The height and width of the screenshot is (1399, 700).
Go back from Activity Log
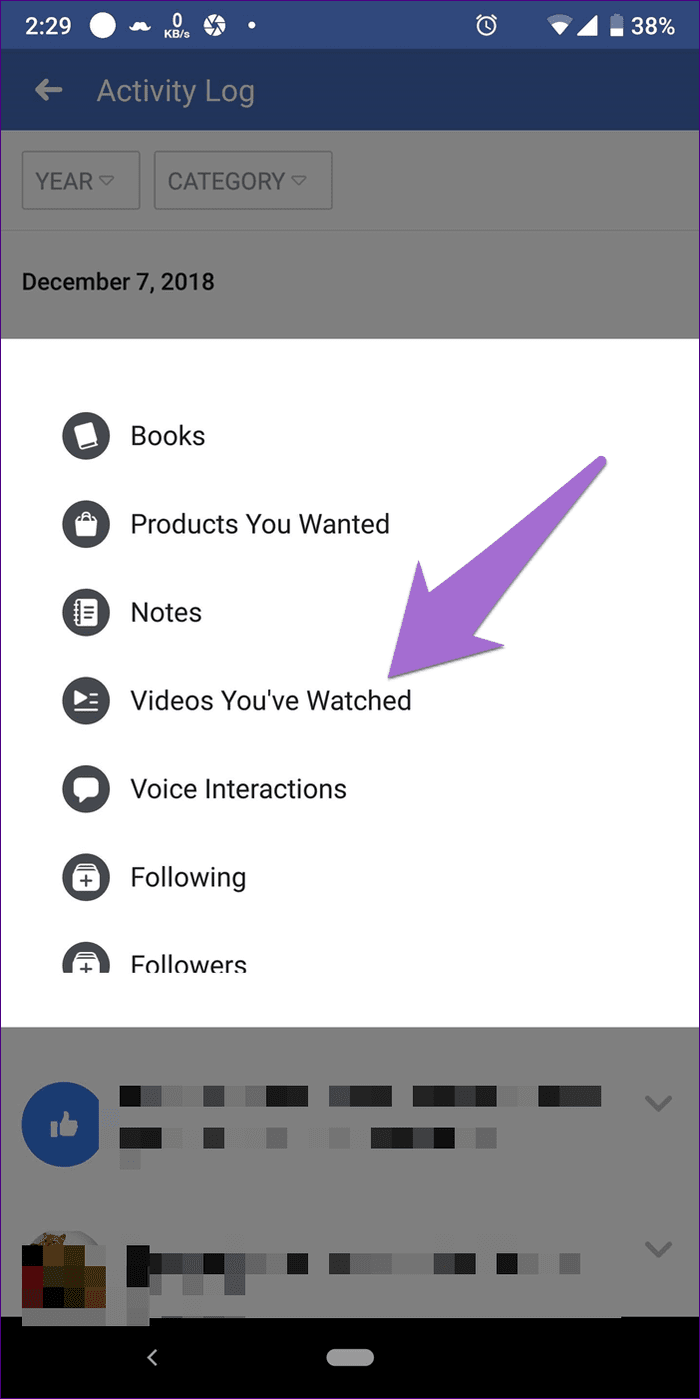[49, 91]
